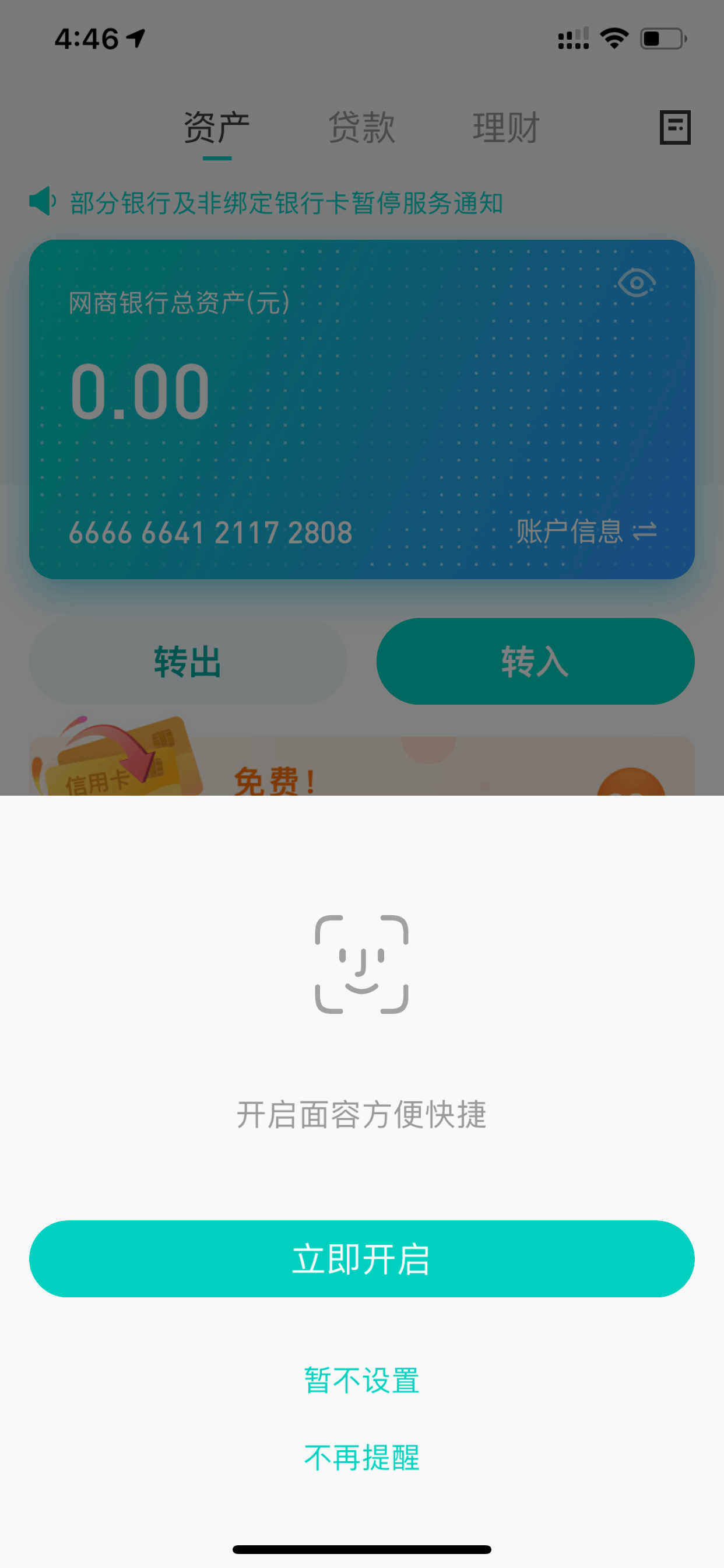Choose 暂不设置 to skip for now
This screenshot has height=1568, width=724.
[x=362, y=1381]
